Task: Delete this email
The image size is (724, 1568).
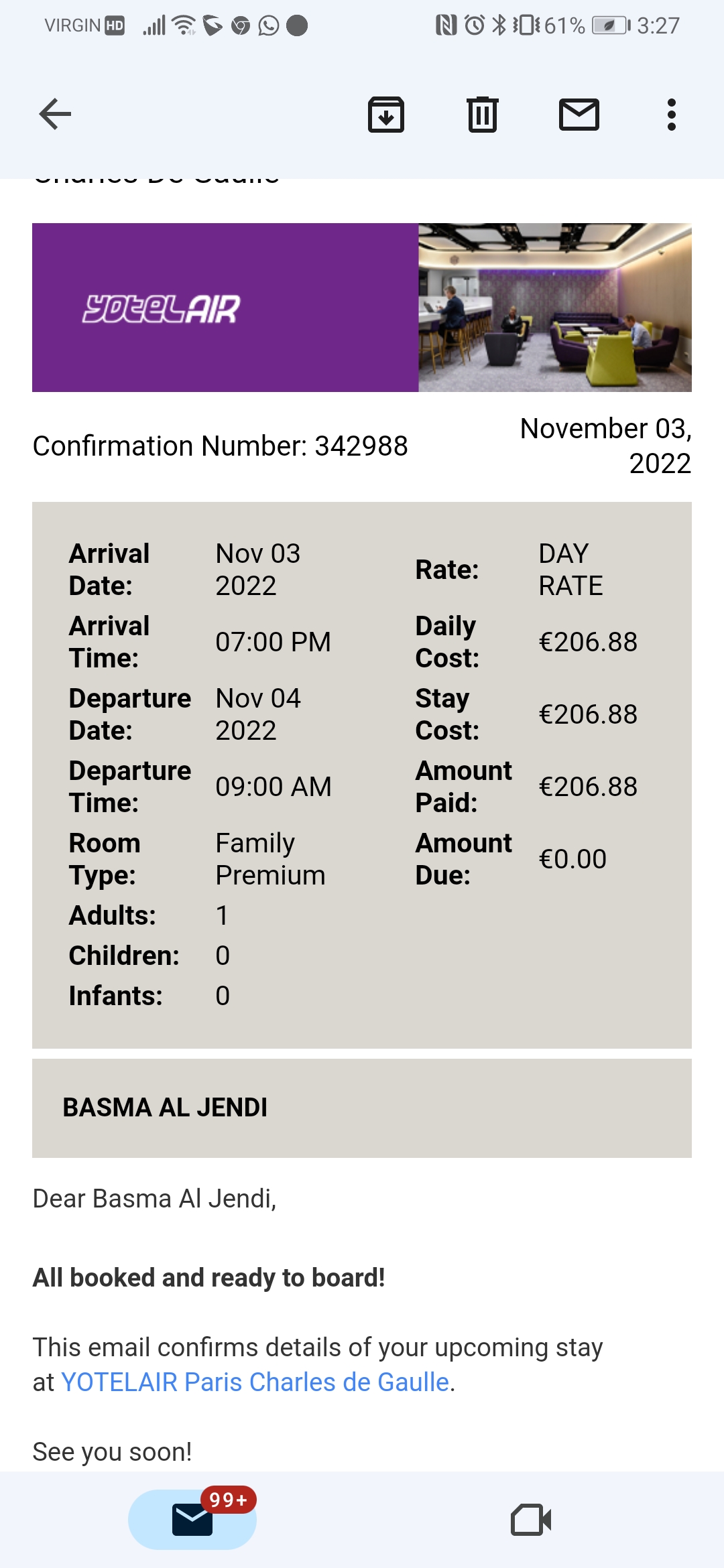Action: 483,114
